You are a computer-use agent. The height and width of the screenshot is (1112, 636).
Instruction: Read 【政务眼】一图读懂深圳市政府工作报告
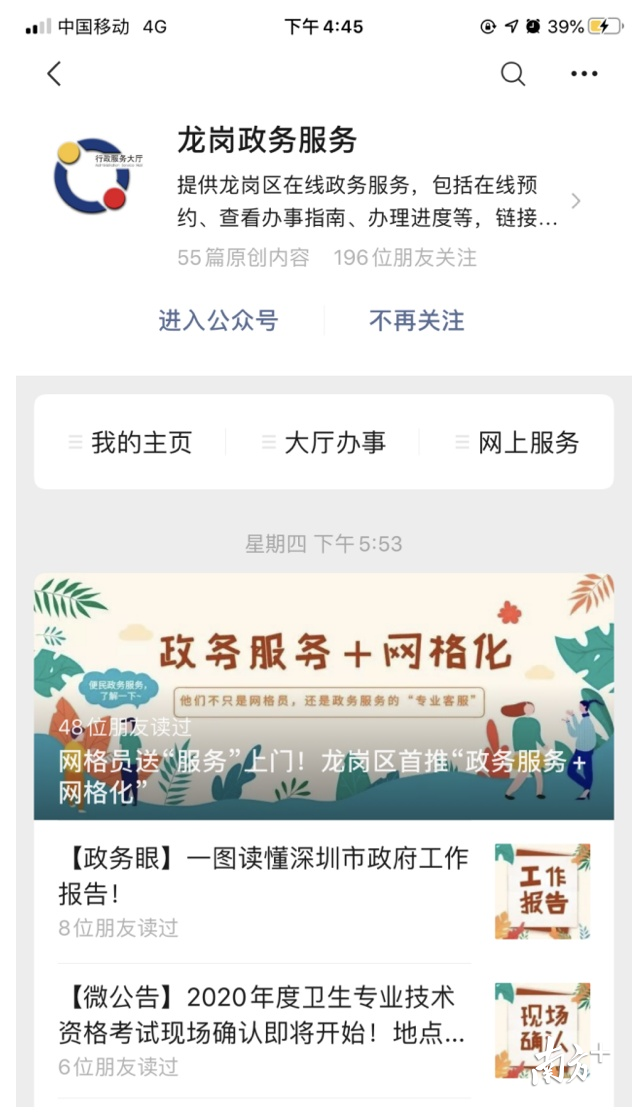(264, 875)
